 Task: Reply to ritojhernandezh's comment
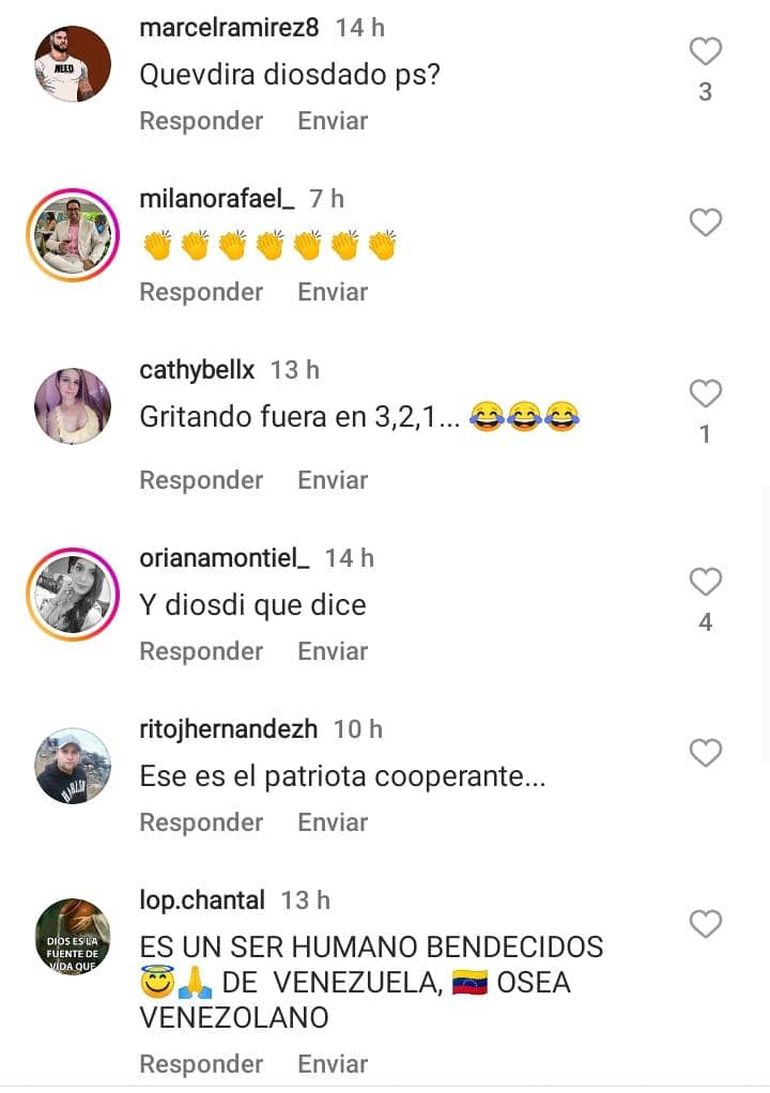click(201, 822)
